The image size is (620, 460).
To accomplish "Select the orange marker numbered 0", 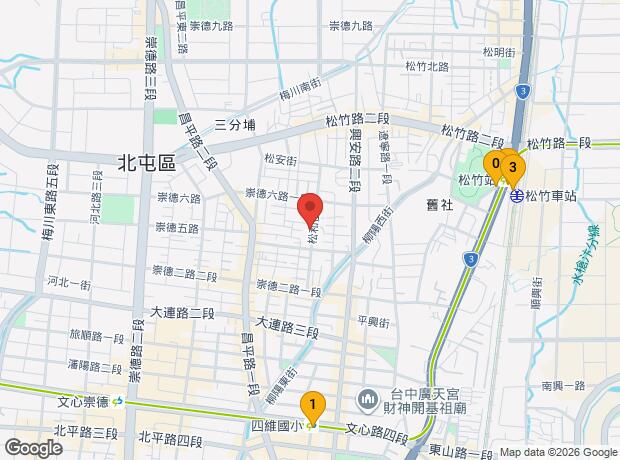I will coord(493,163).
